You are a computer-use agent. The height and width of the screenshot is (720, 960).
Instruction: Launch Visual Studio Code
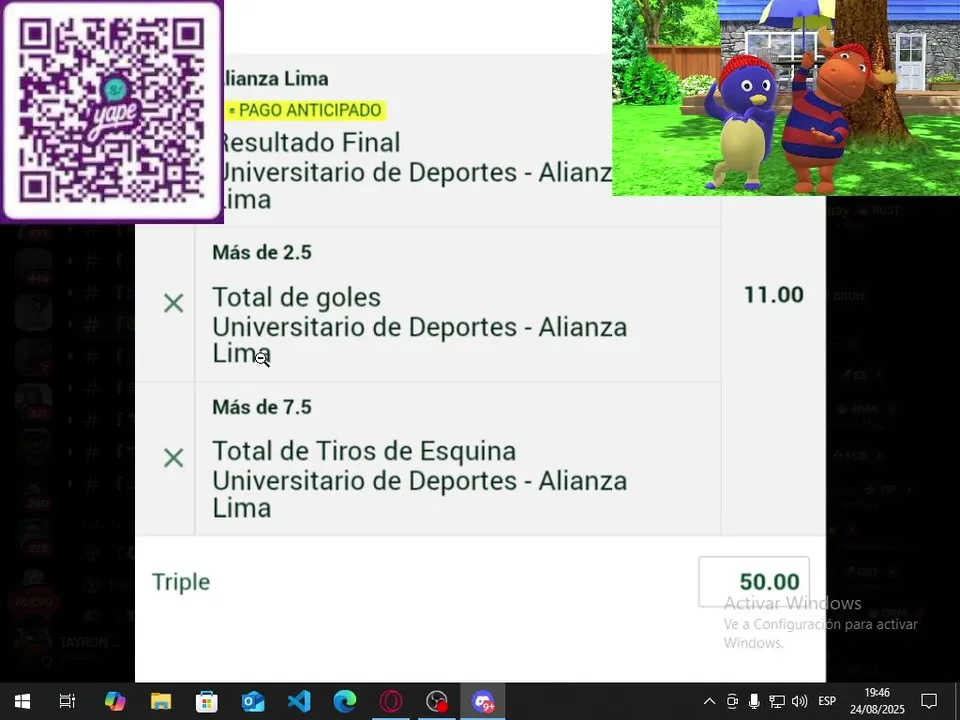coord(299,701)
